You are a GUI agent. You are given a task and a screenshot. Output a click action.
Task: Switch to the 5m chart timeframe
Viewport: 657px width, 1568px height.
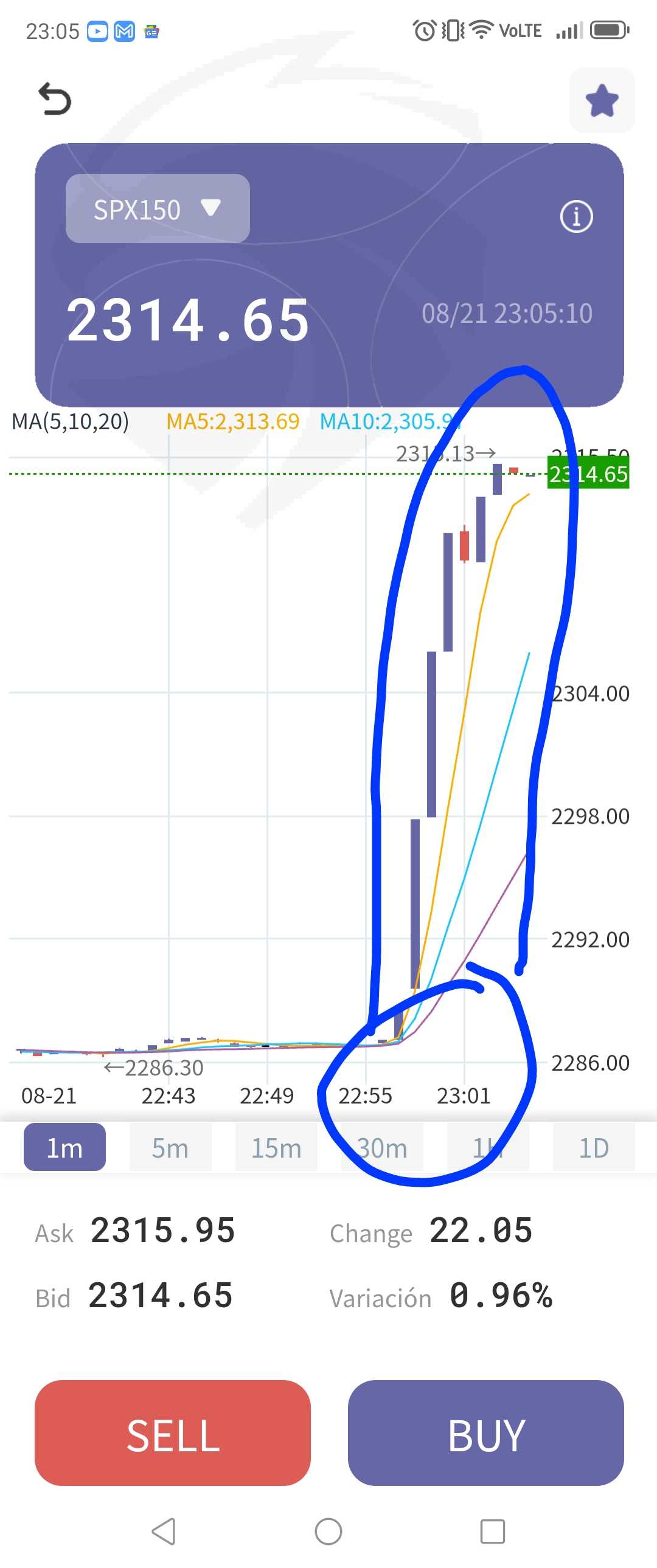170,1147
